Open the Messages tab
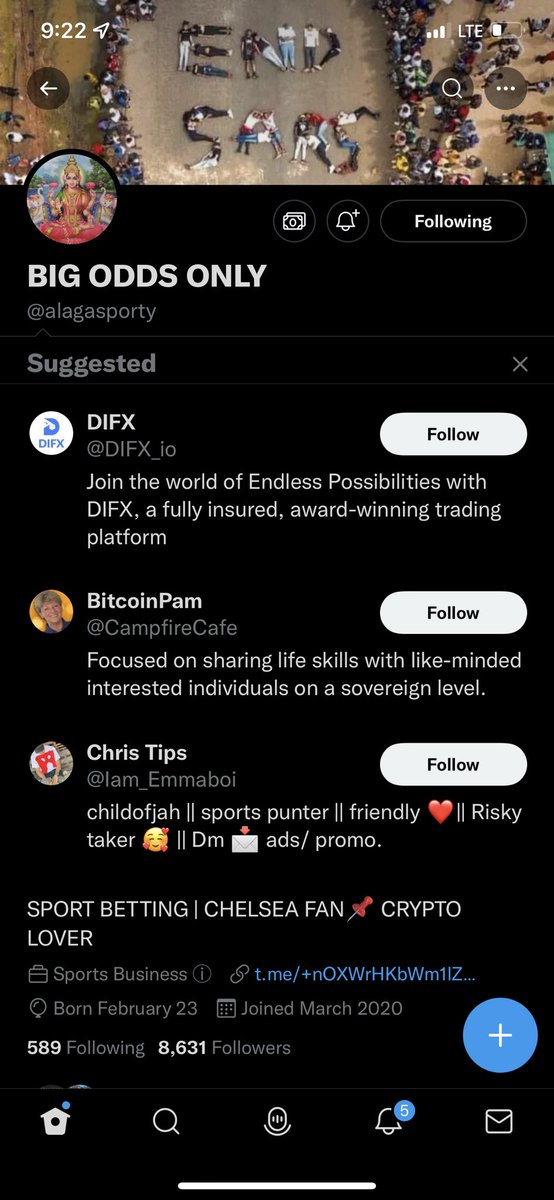The height and width of the screenshot is (1200, 554). point(499,1122)
